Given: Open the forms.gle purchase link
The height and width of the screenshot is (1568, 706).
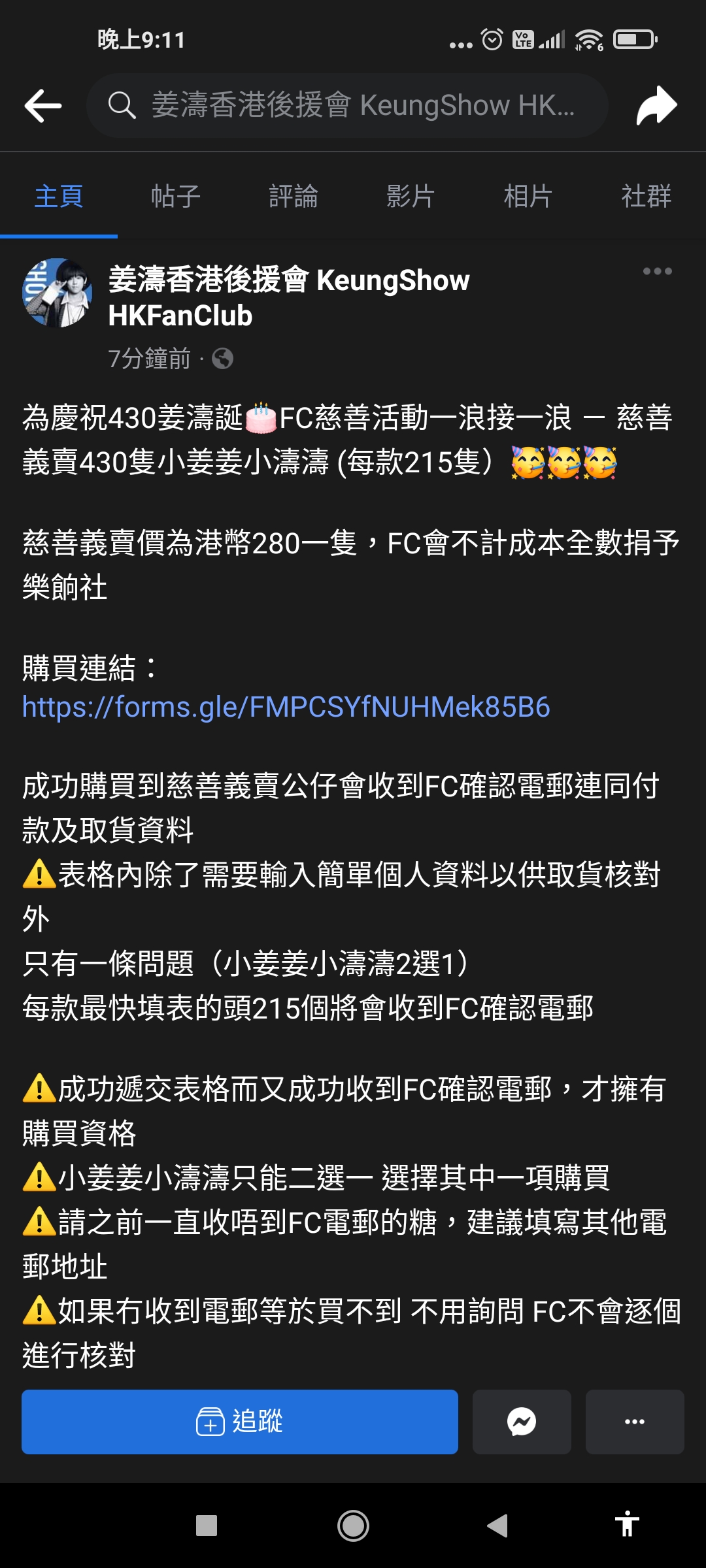Looking at the screenshot, I should (286, 707).
